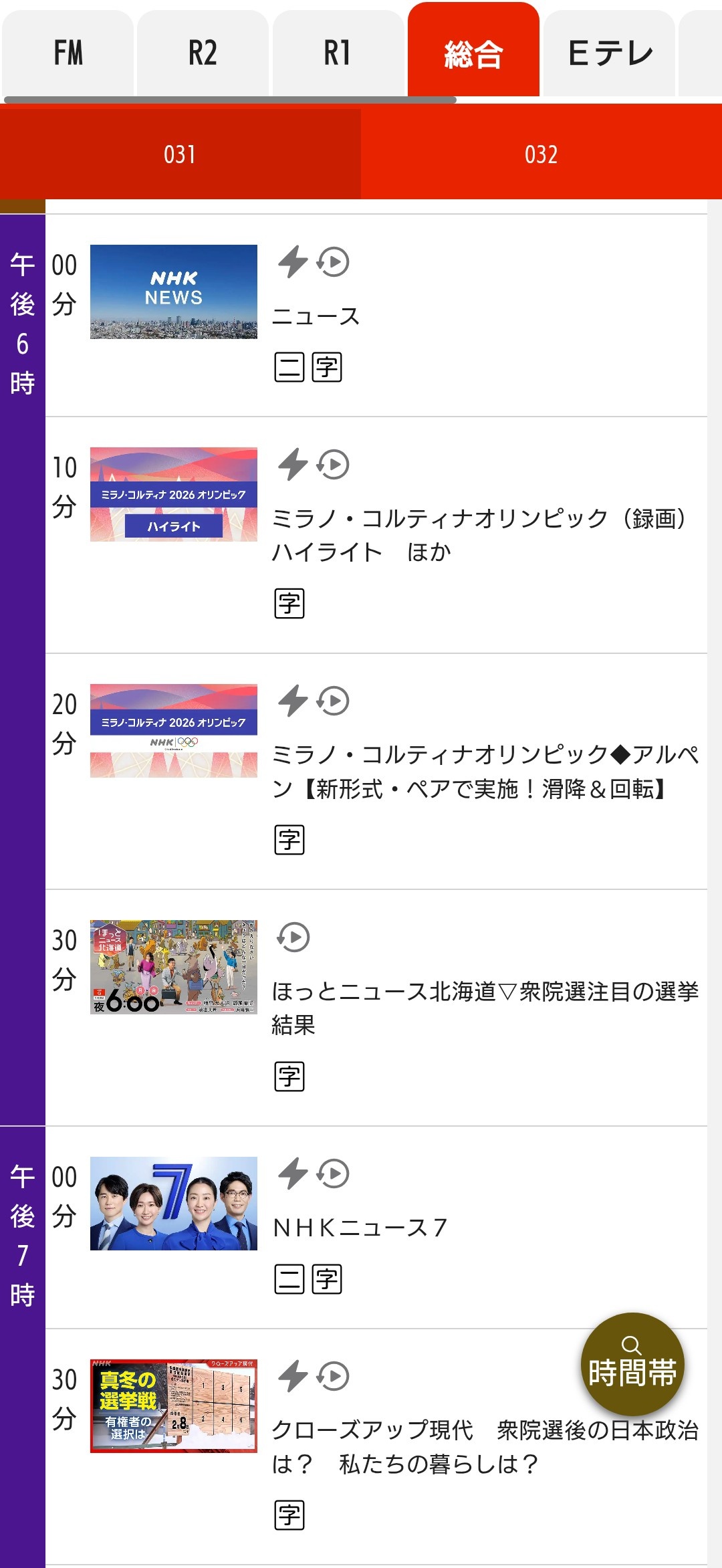Image resolution: width=722 pixels, height=1568 pixels.
Task: Select sub-channel 031
Action: (x=180, y=154)
